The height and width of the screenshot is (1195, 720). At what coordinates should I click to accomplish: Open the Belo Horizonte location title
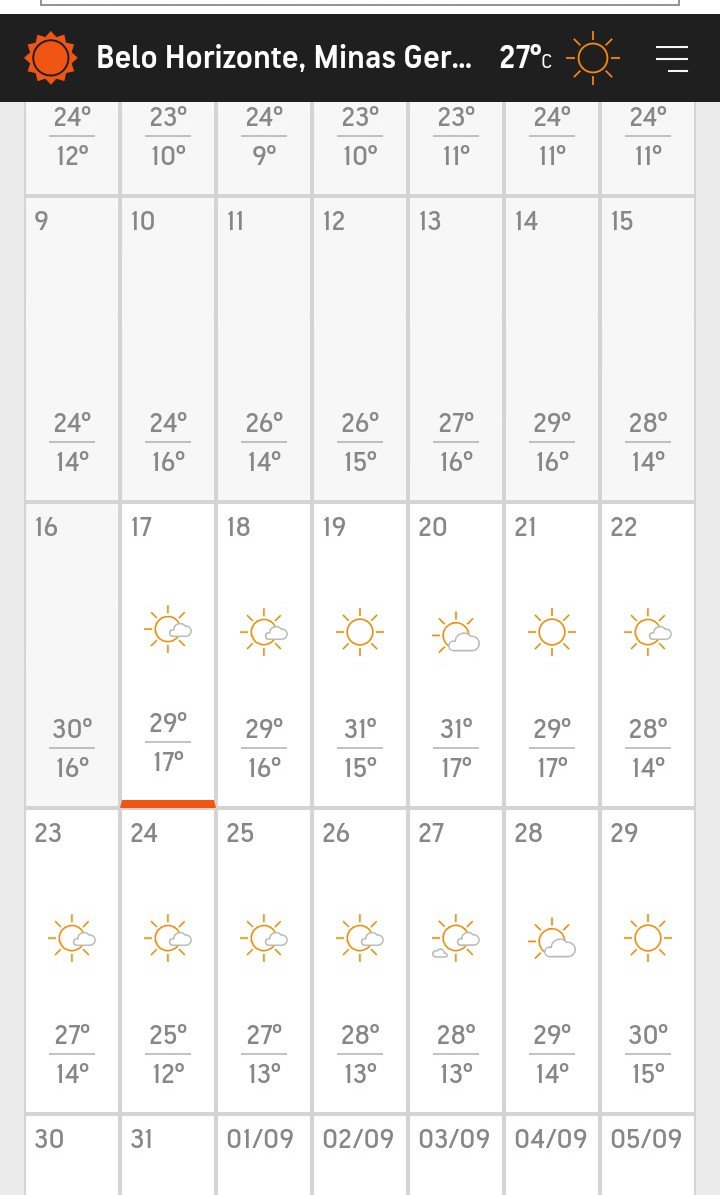(x=283, y=57)
